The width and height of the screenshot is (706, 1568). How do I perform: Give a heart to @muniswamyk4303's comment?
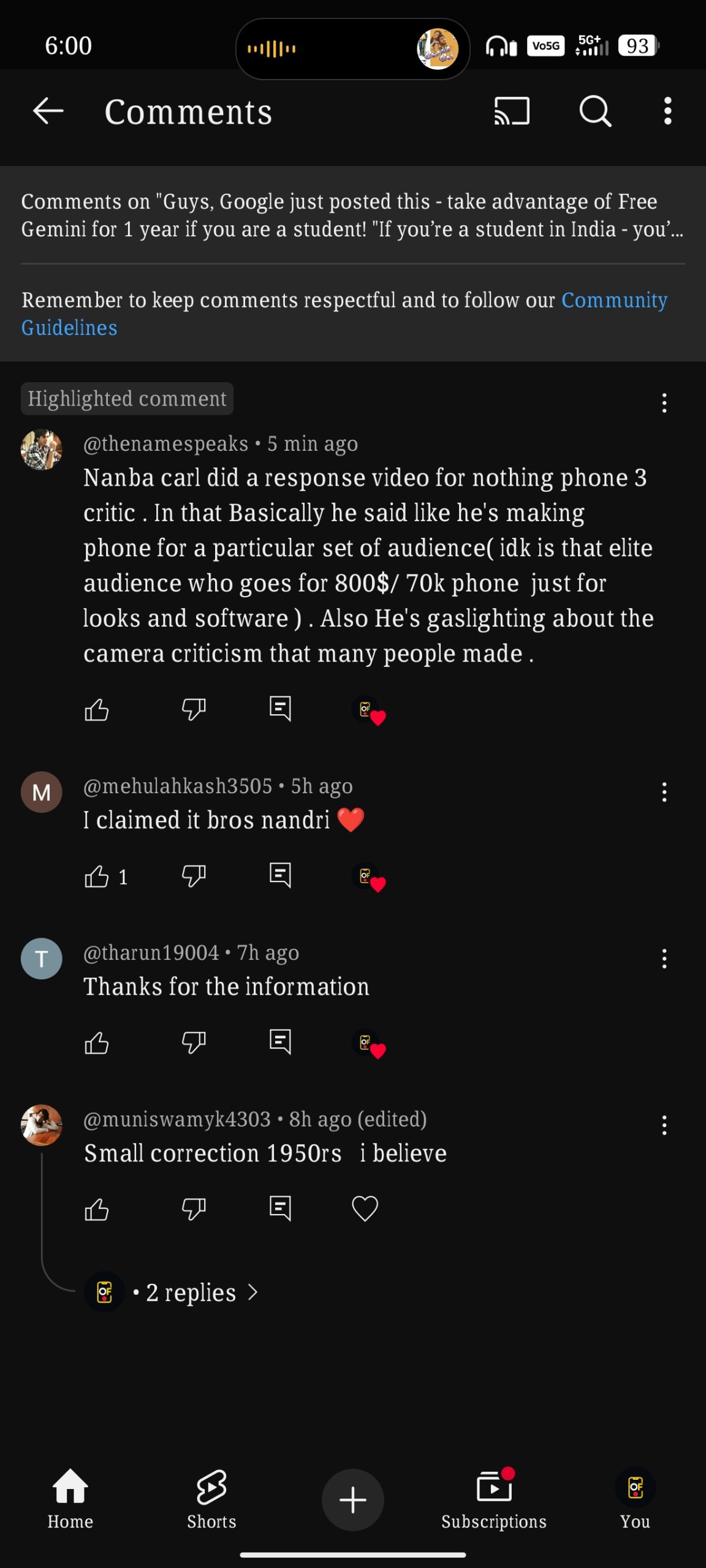(365, 1208)
